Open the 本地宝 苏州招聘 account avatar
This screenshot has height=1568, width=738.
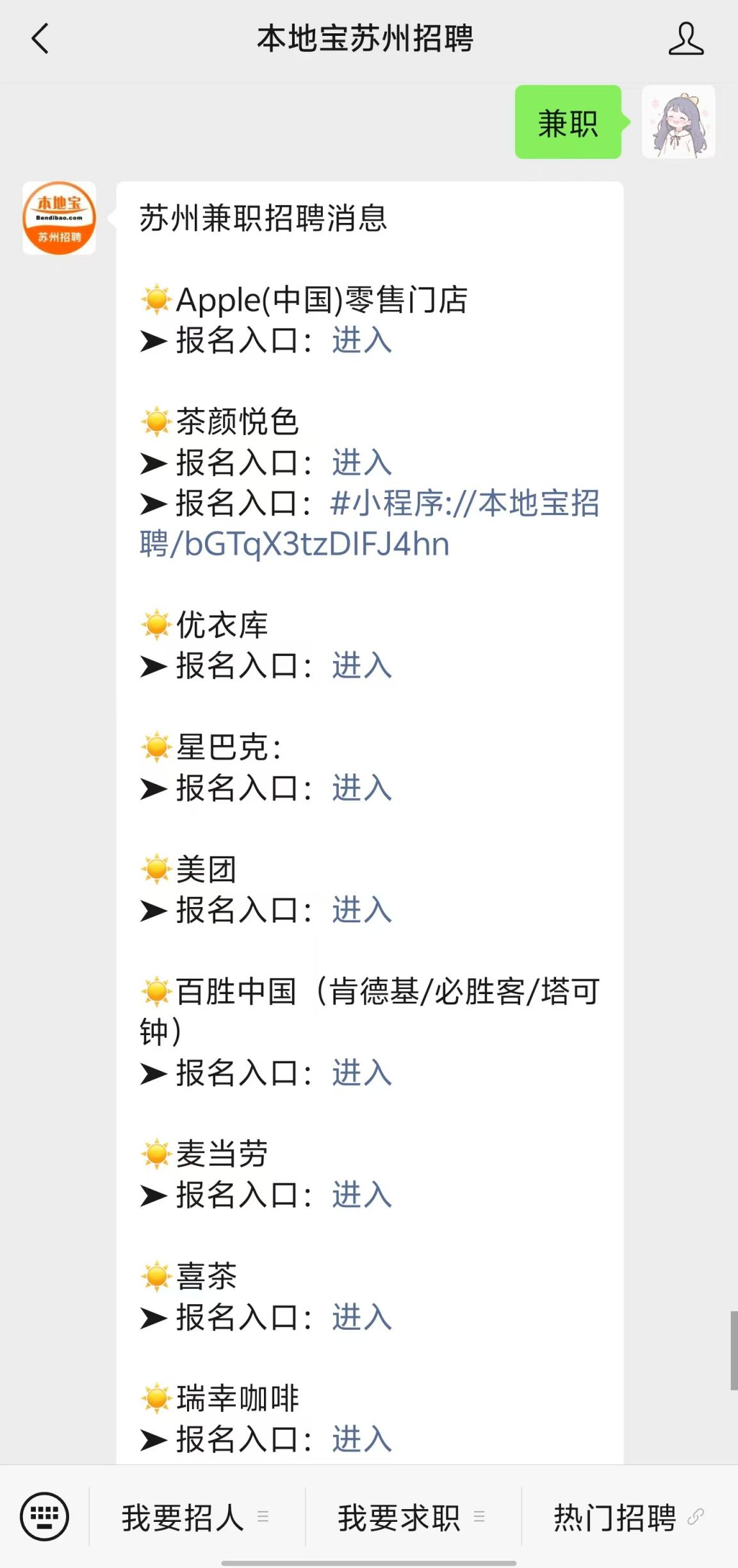click(x=59, y=218)
